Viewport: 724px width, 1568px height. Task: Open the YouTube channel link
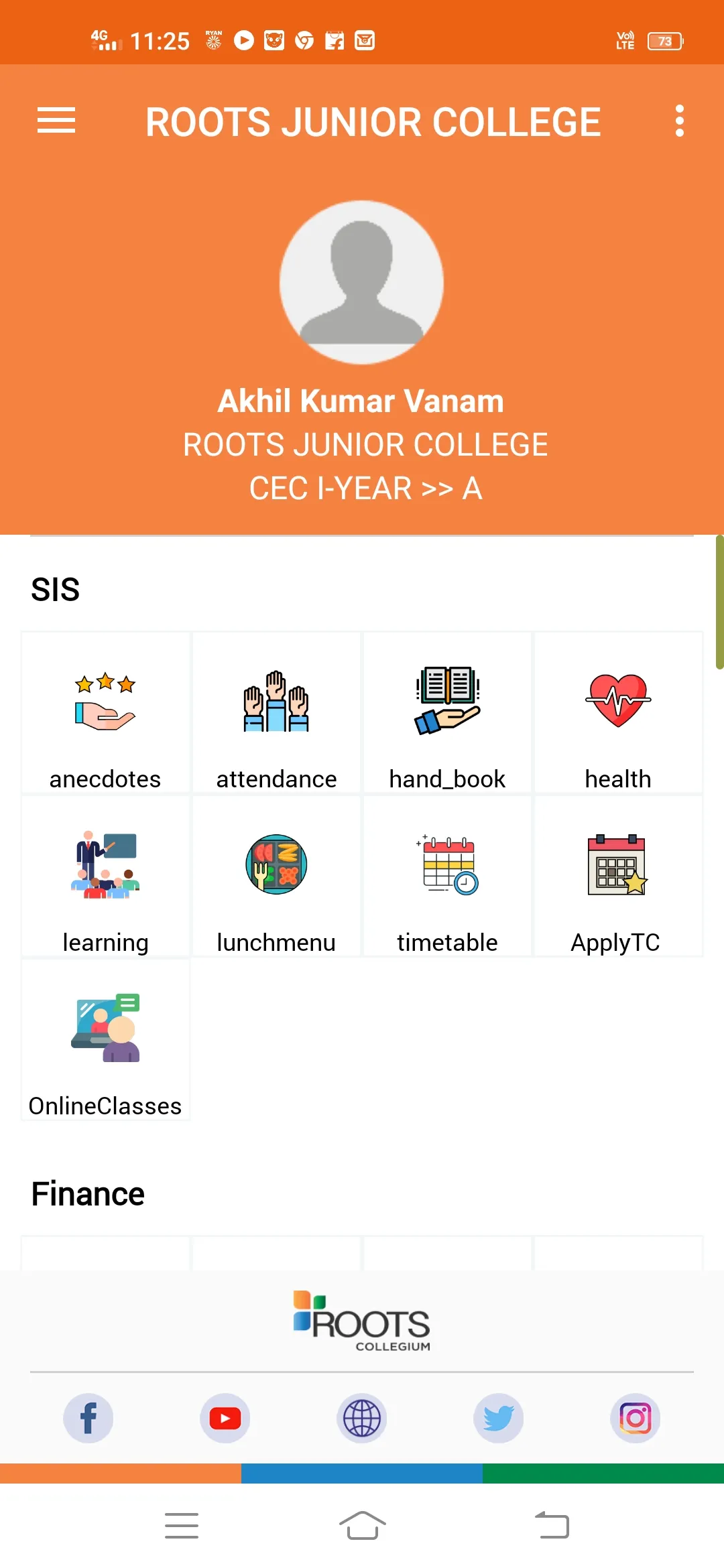point(225,1419)
